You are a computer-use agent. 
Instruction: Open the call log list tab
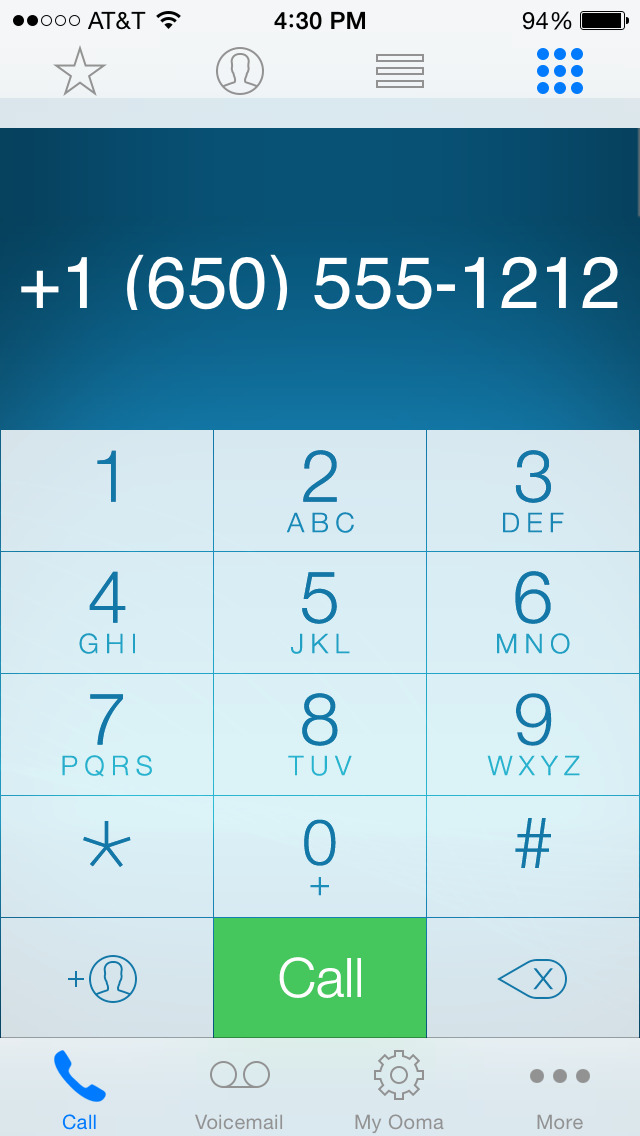400,72
